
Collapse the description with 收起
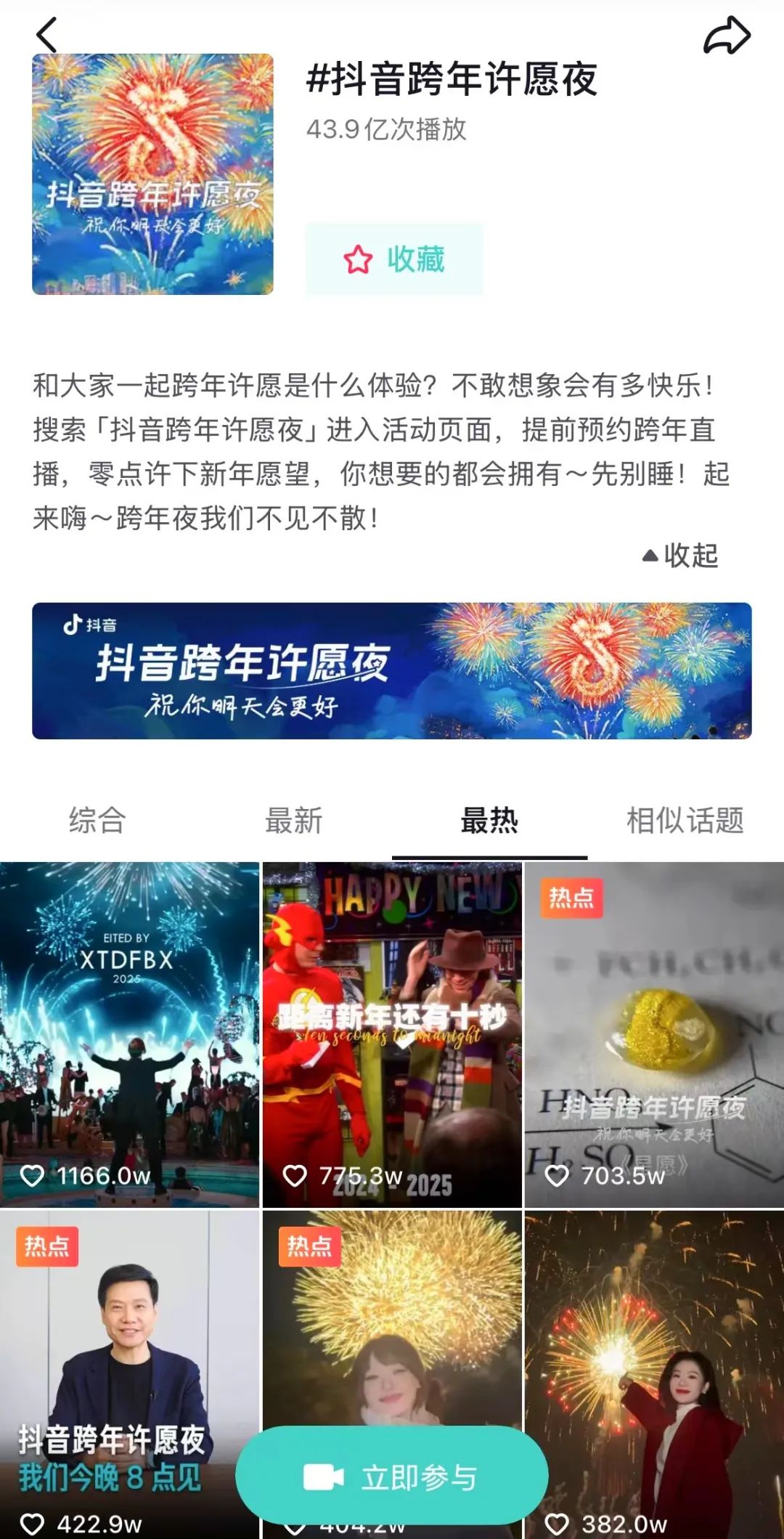[x=681, y=556]
